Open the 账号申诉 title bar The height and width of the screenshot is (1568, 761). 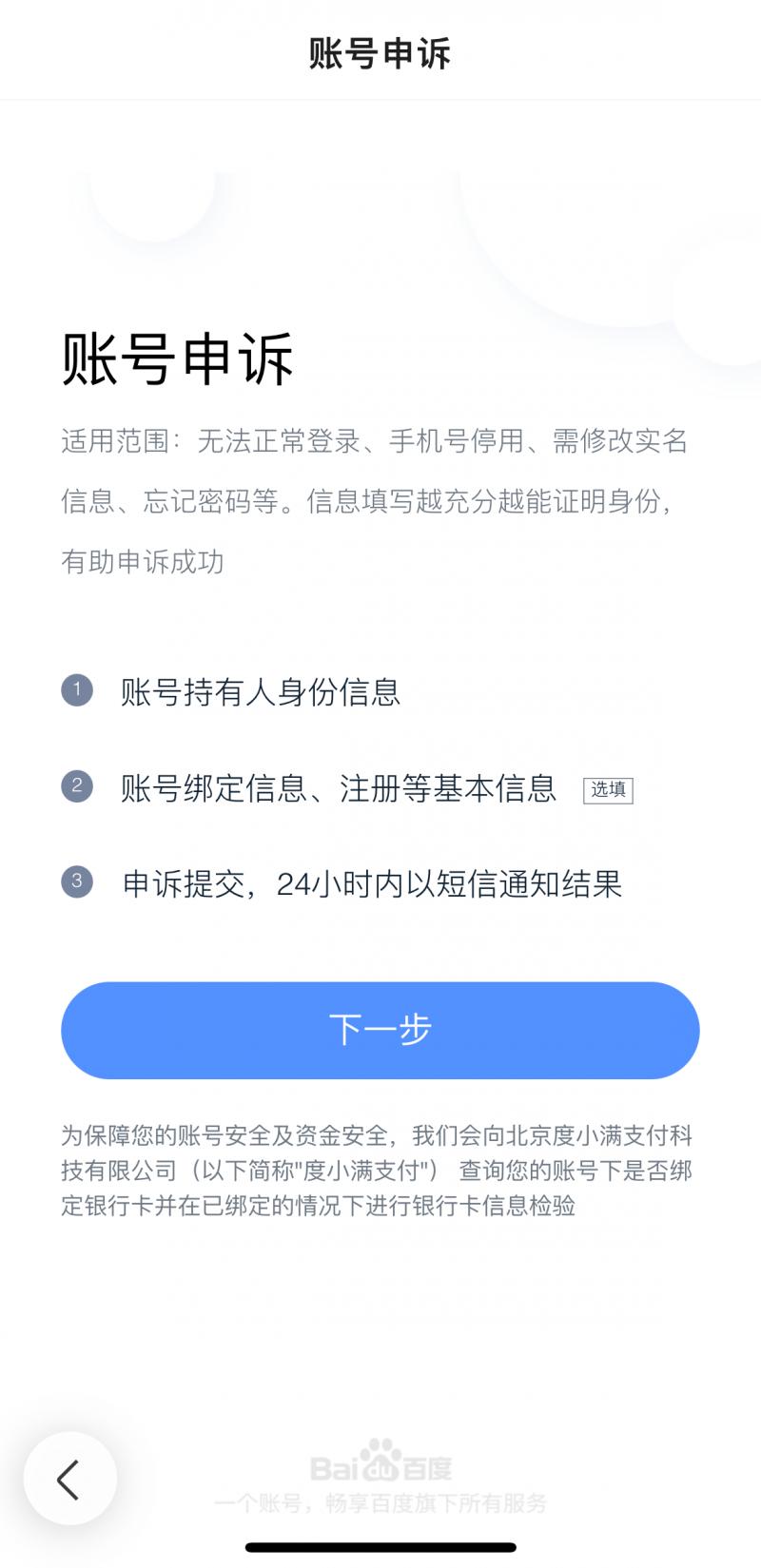coord(380,55)
